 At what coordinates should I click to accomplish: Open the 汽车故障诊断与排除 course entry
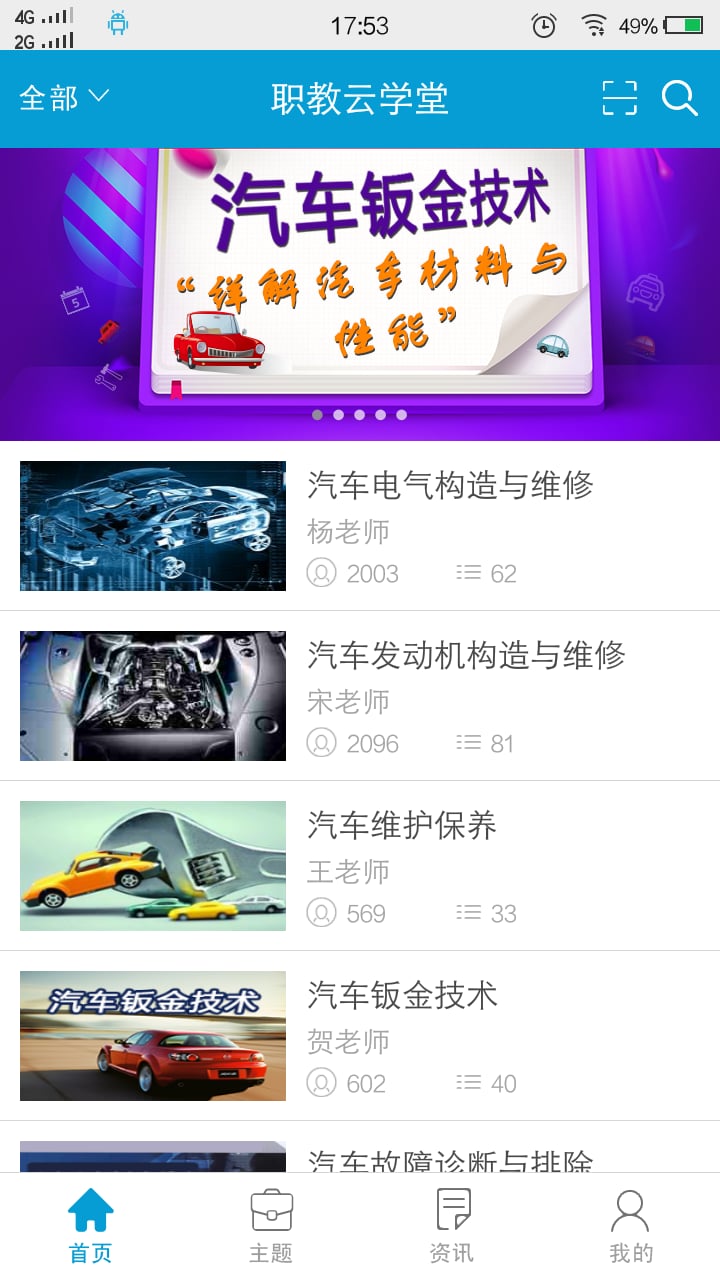coord(452,1160)
